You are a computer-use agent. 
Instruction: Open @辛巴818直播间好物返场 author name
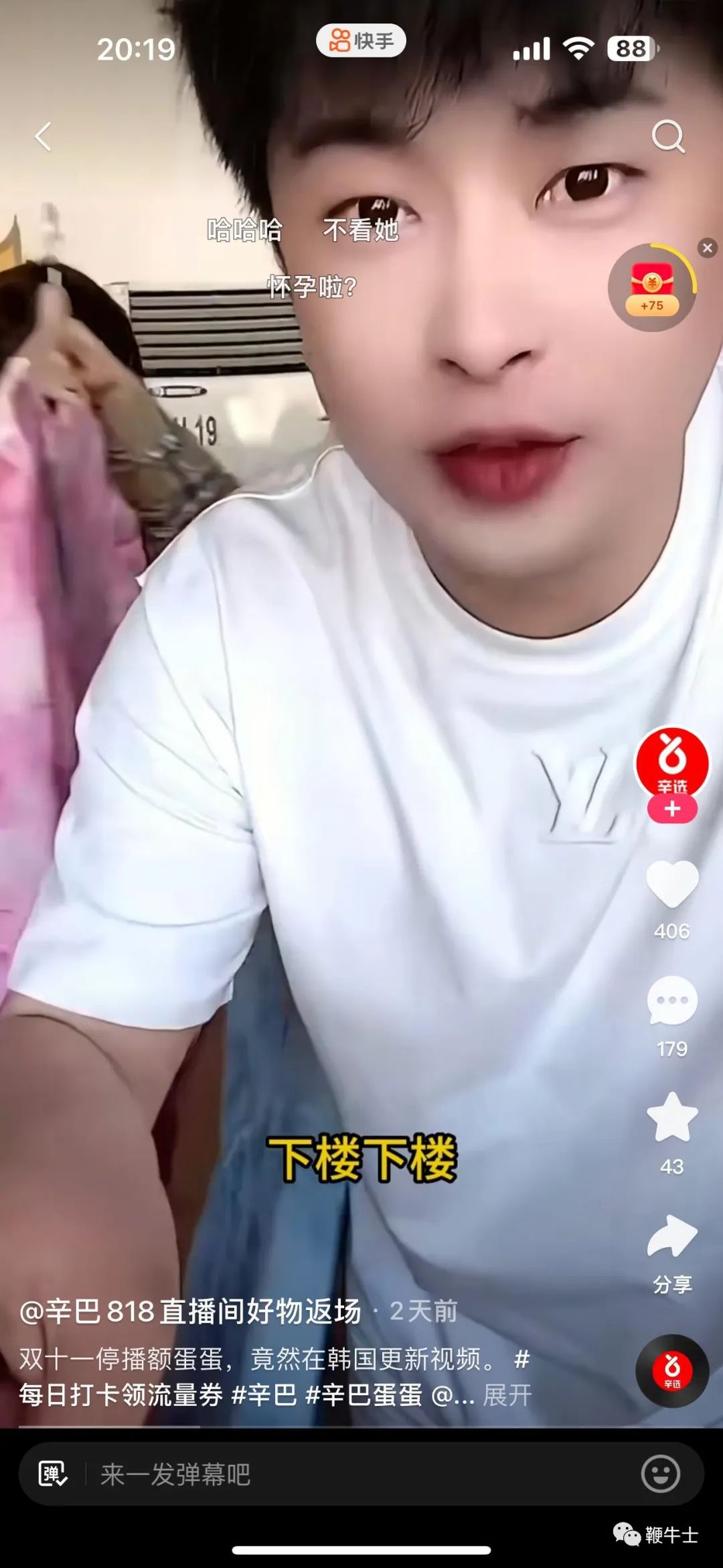(x=190, y=1311)
